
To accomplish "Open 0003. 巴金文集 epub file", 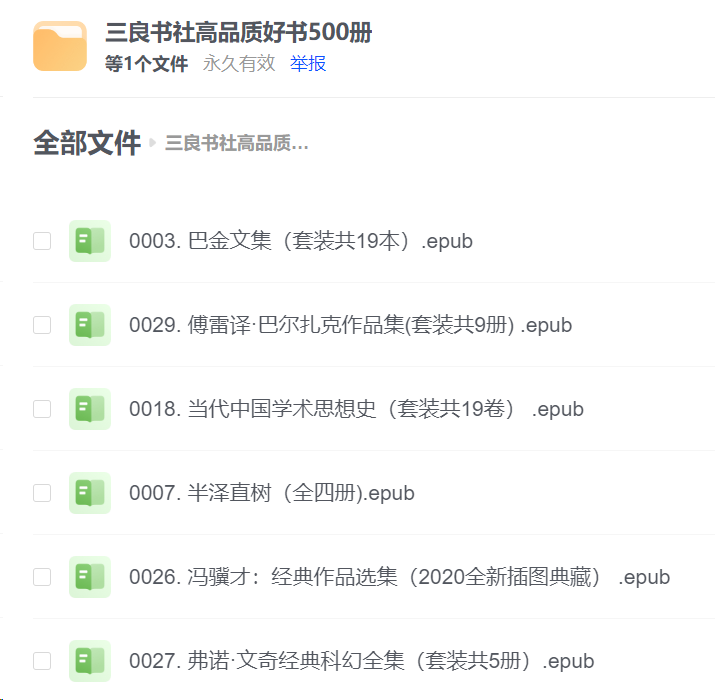I will [x=300, y=241].
